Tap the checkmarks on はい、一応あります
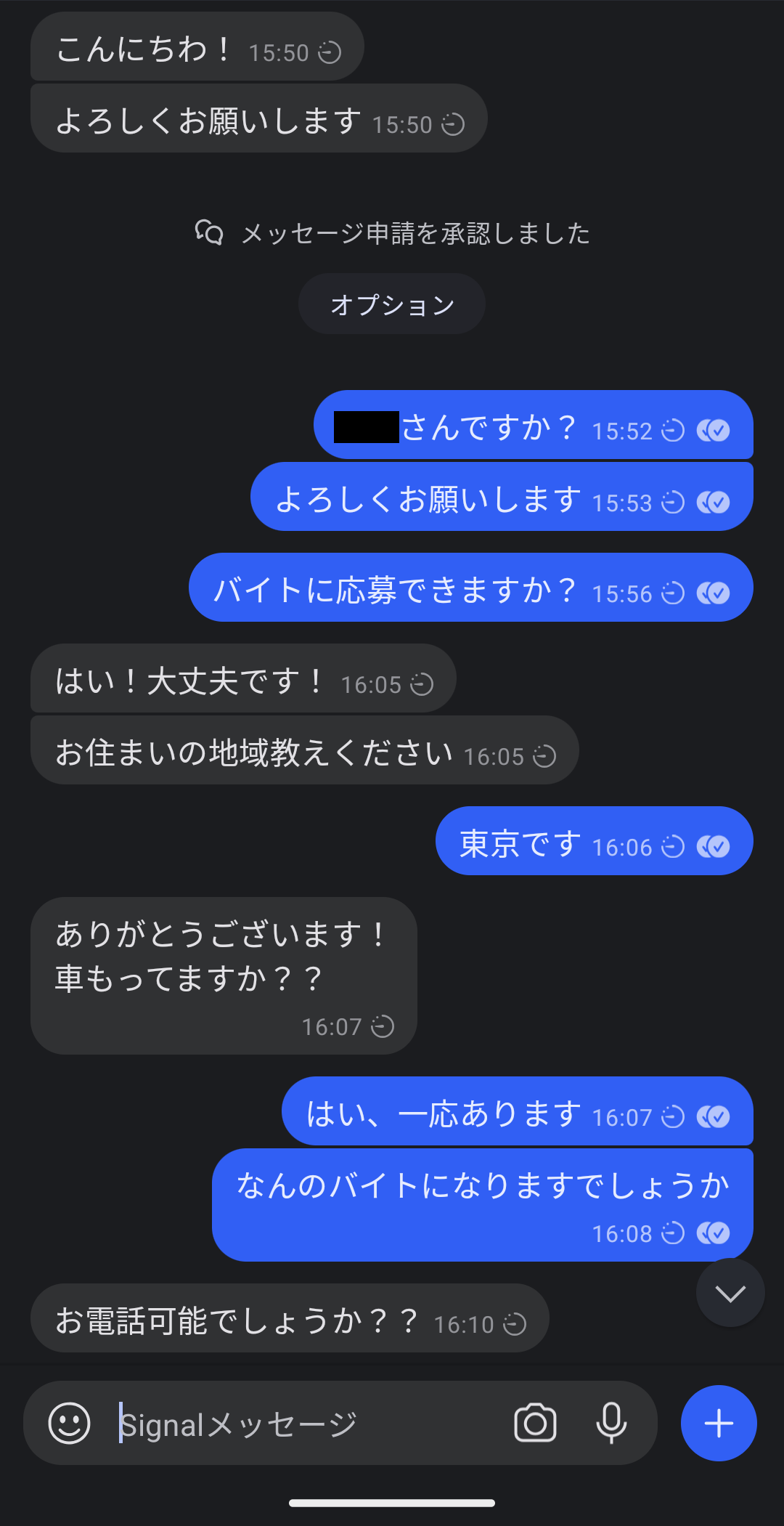Viewport: 784px width, 1526px height. point(715,1115)
